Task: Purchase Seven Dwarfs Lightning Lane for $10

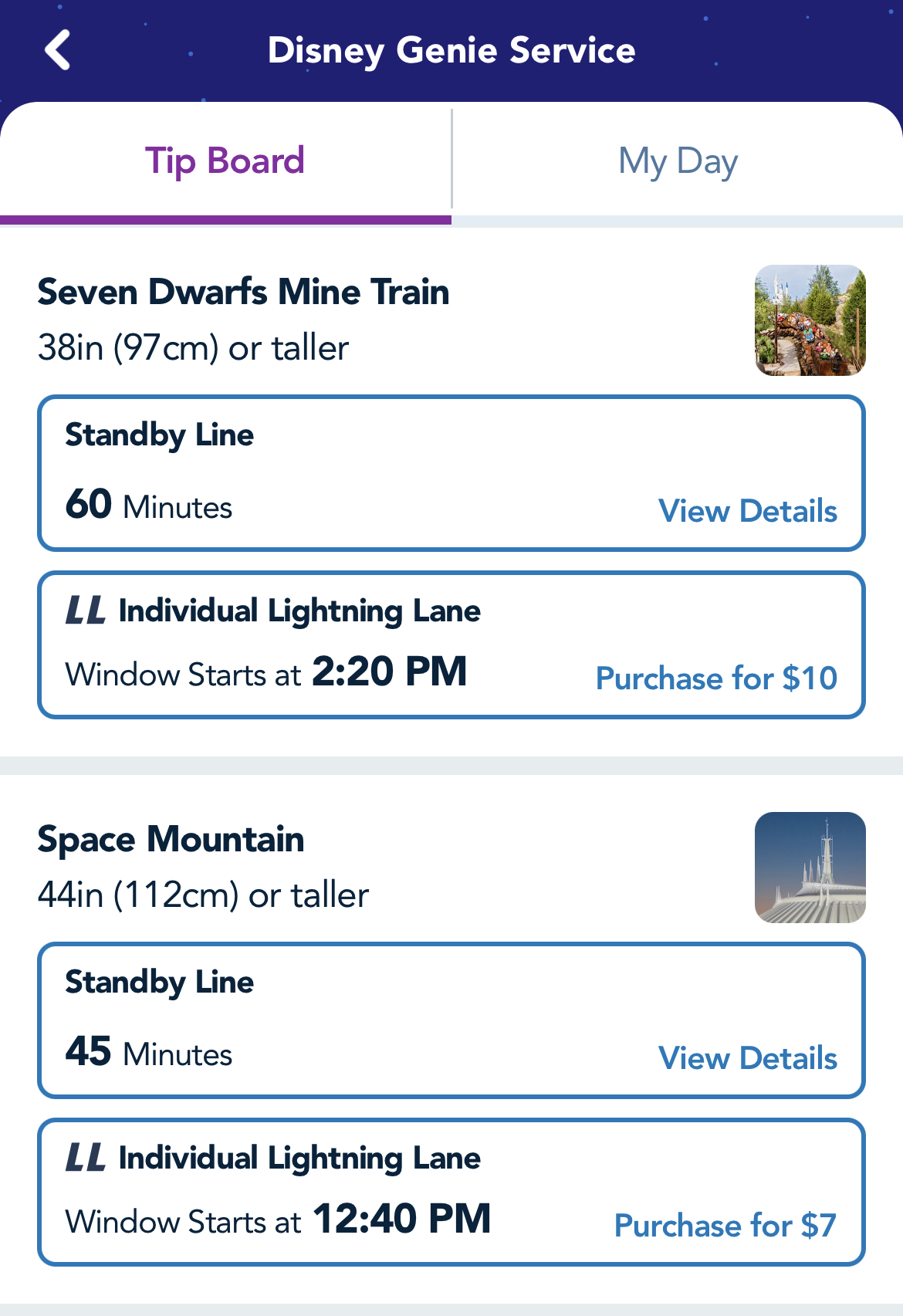Action: (x=716, y=678)
